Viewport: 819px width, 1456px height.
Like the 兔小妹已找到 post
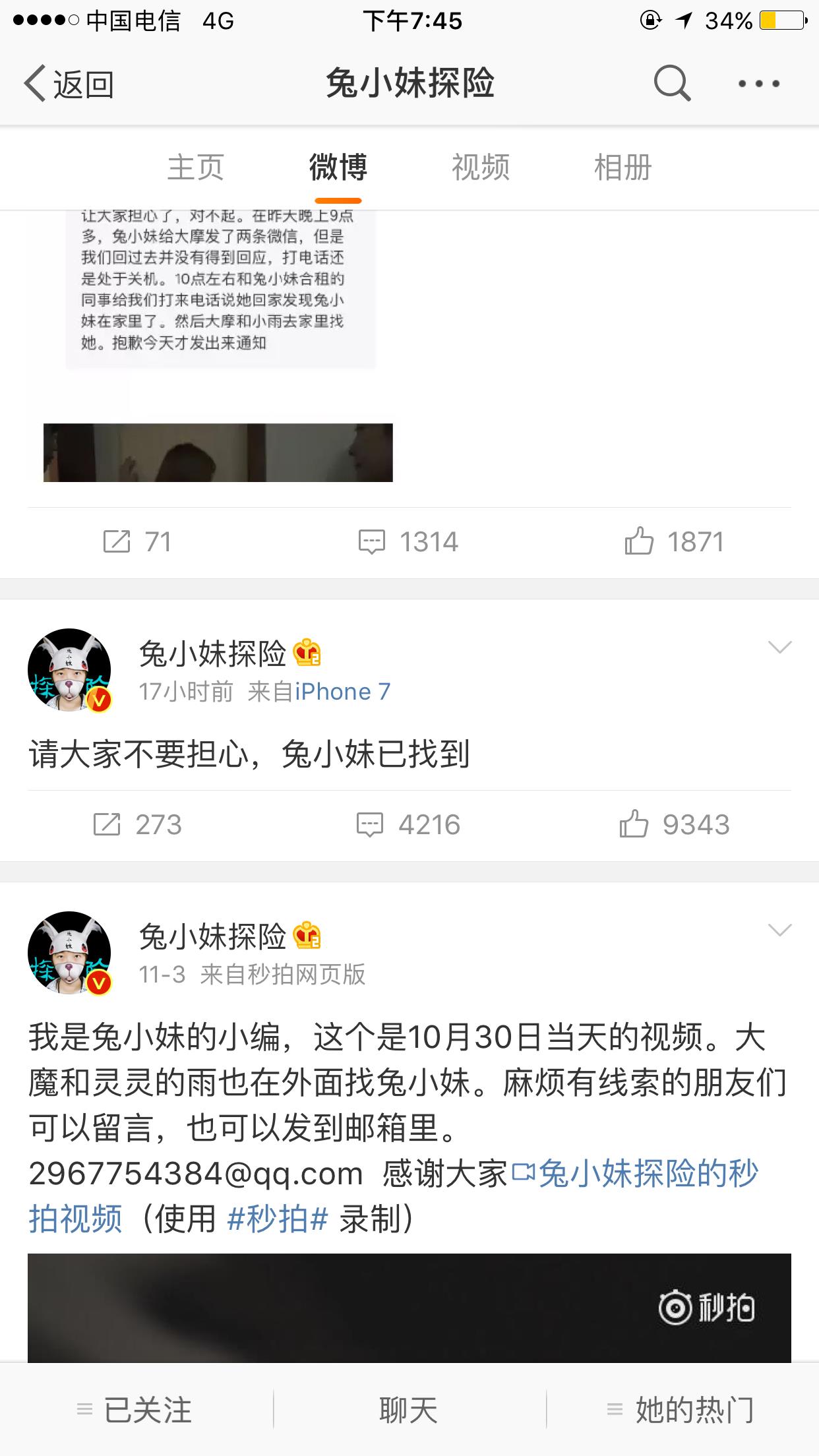tap(674, 825)
